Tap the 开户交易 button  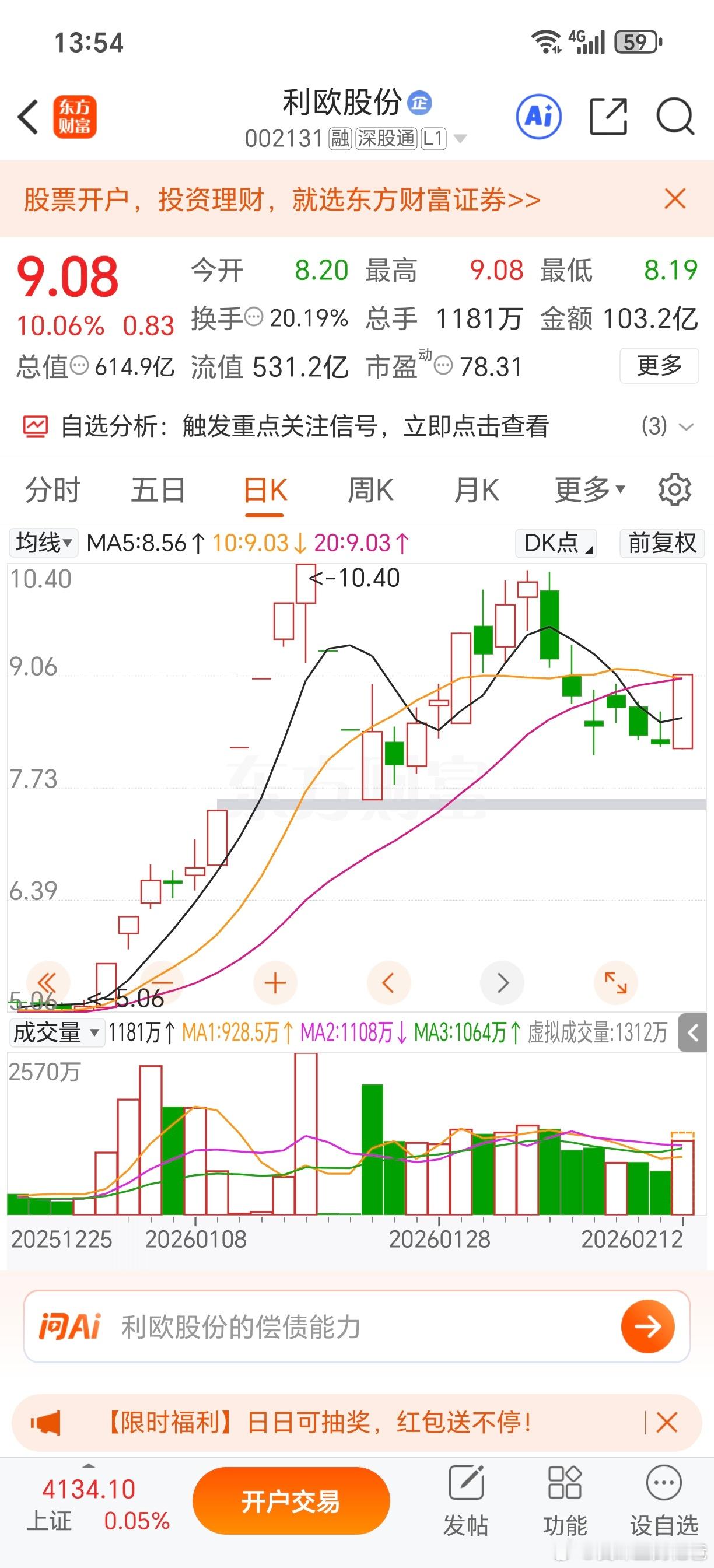point(291,1501)
